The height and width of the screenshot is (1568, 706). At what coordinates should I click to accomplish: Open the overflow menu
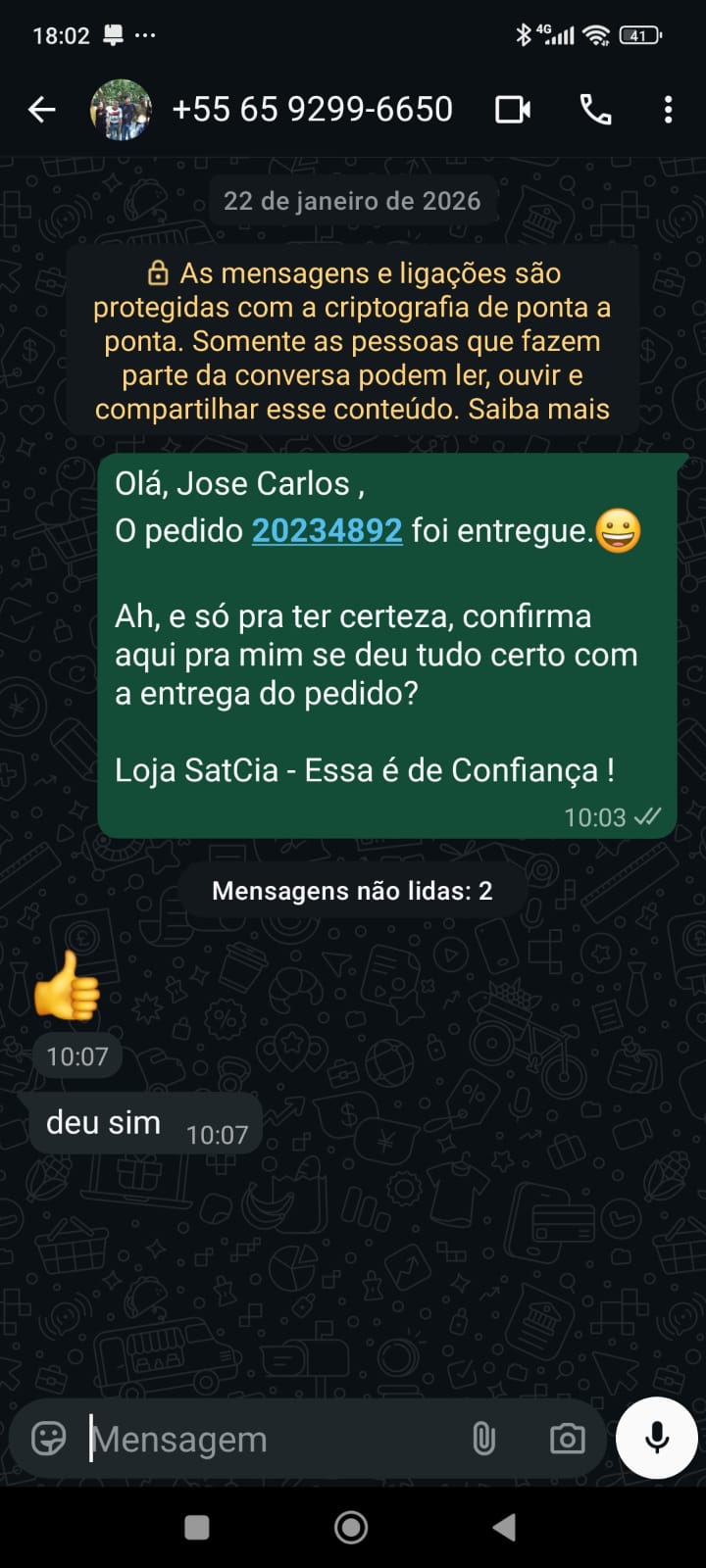pyautogui.click(x=668, y=110)
